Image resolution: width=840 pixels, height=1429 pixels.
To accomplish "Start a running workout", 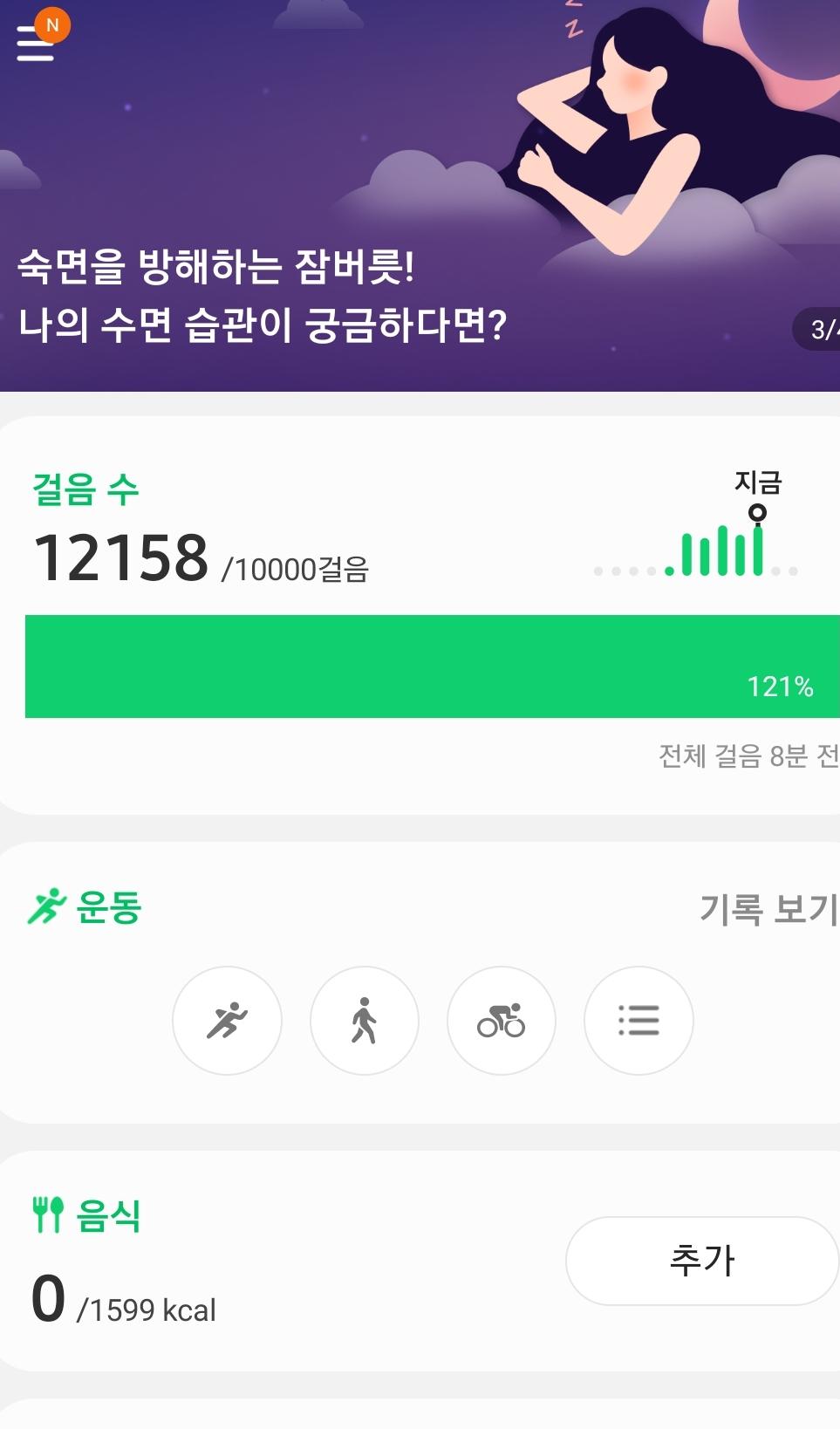I will (227, 1021).
